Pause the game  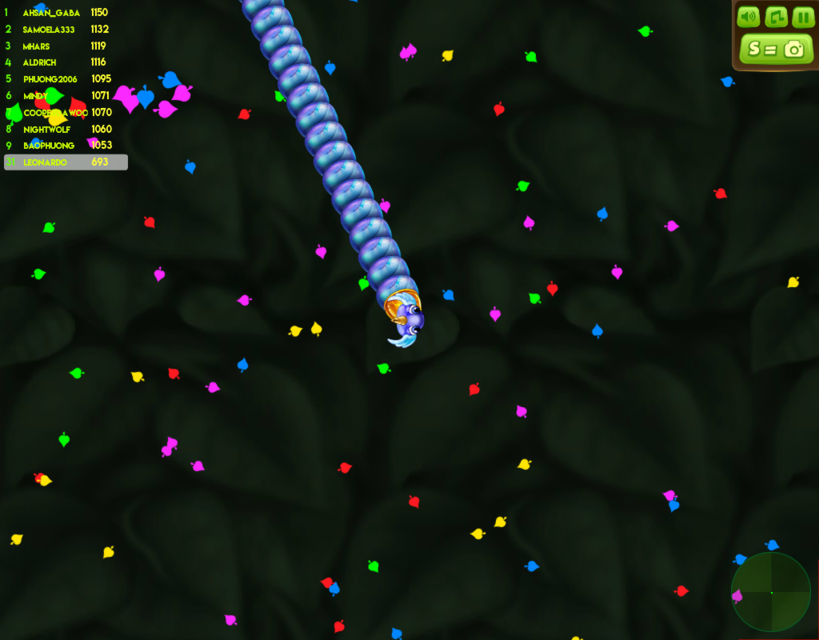pyautogui.click(x=803, y=17)
